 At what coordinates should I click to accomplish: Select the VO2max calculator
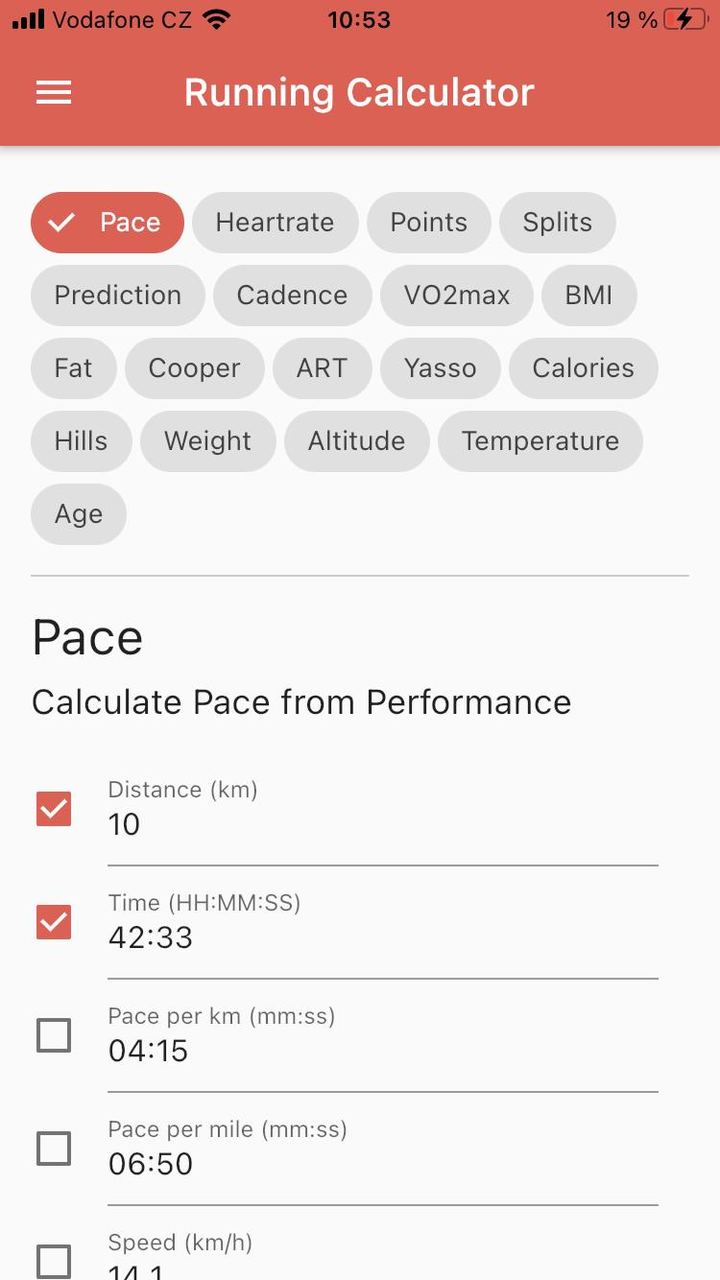(x=456, y=295)
